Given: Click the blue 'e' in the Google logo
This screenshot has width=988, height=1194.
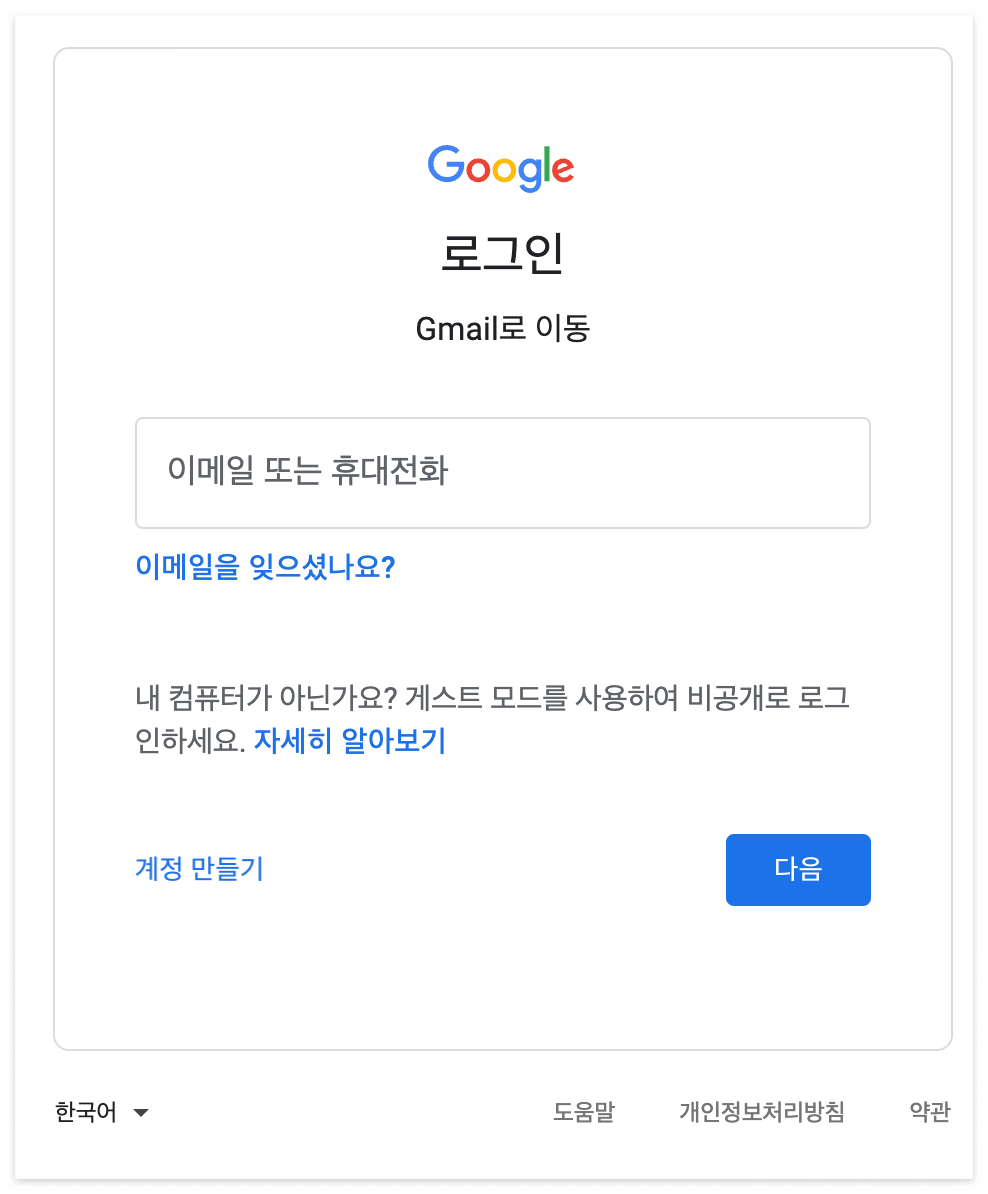Looking at the screenshot, I should point(564,170).
